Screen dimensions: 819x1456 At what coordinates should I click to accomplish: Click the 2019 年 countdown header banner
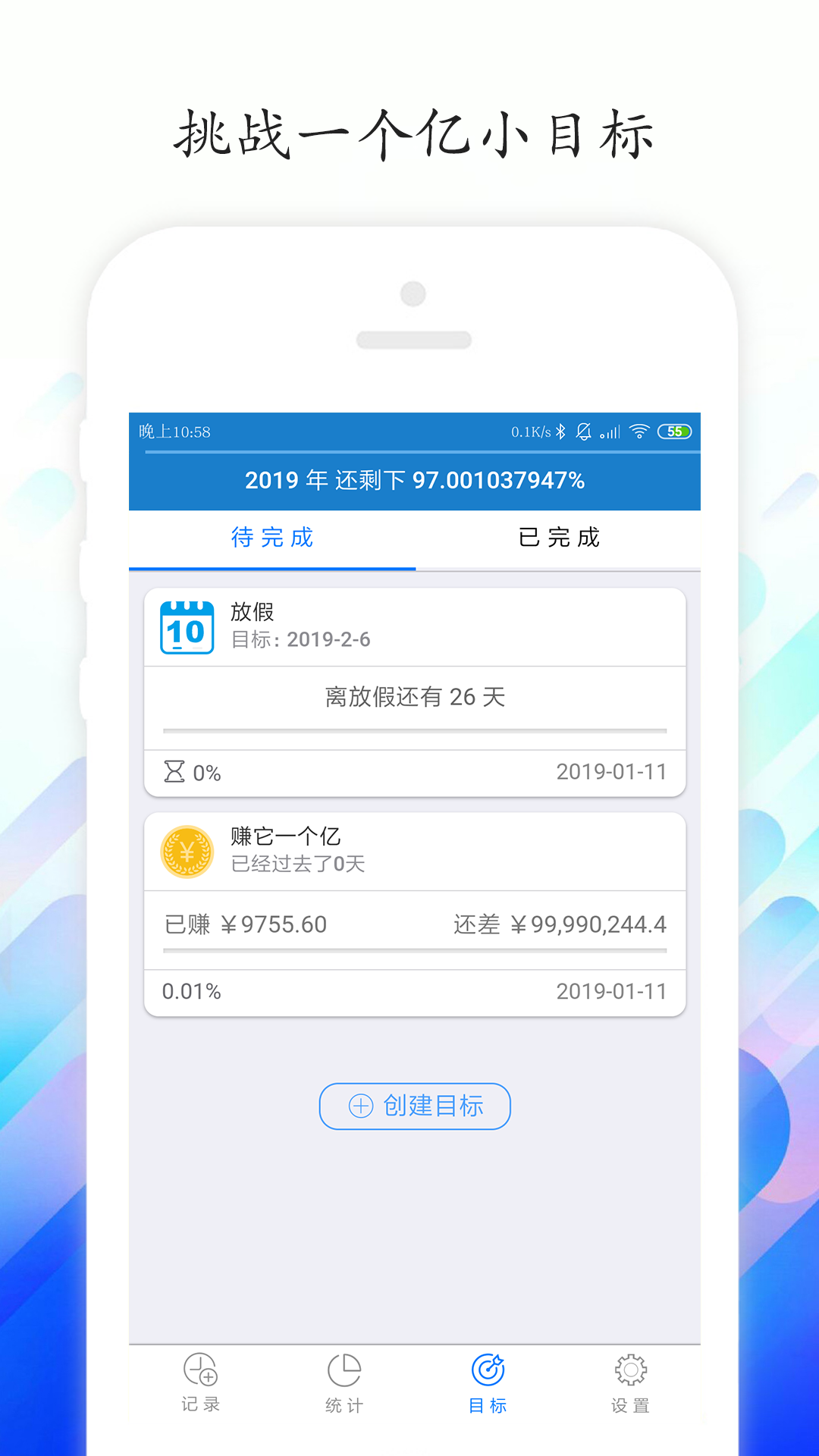(x=414, y=481)
